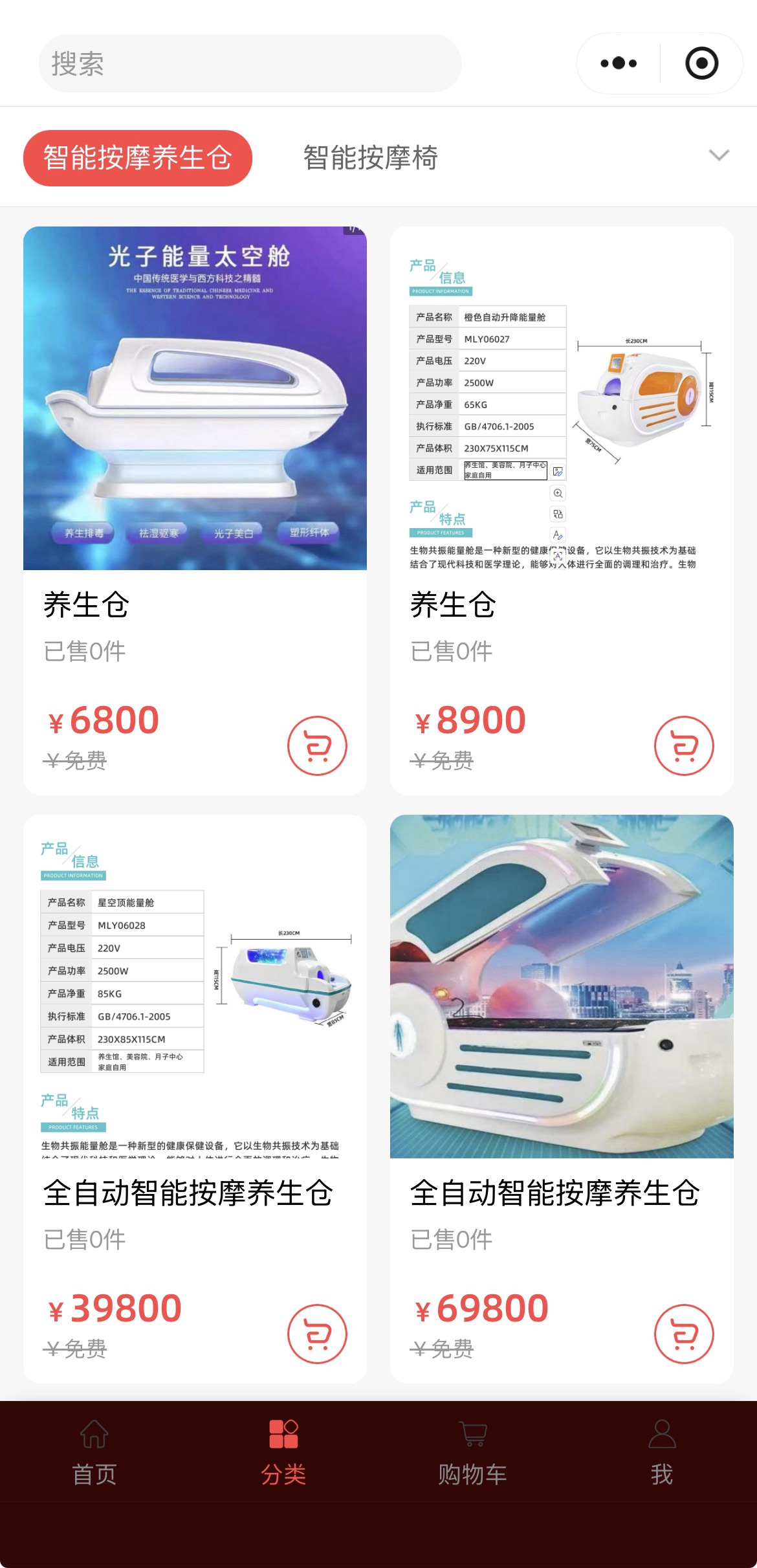Open the 购物车 tab

point(472,1452)
